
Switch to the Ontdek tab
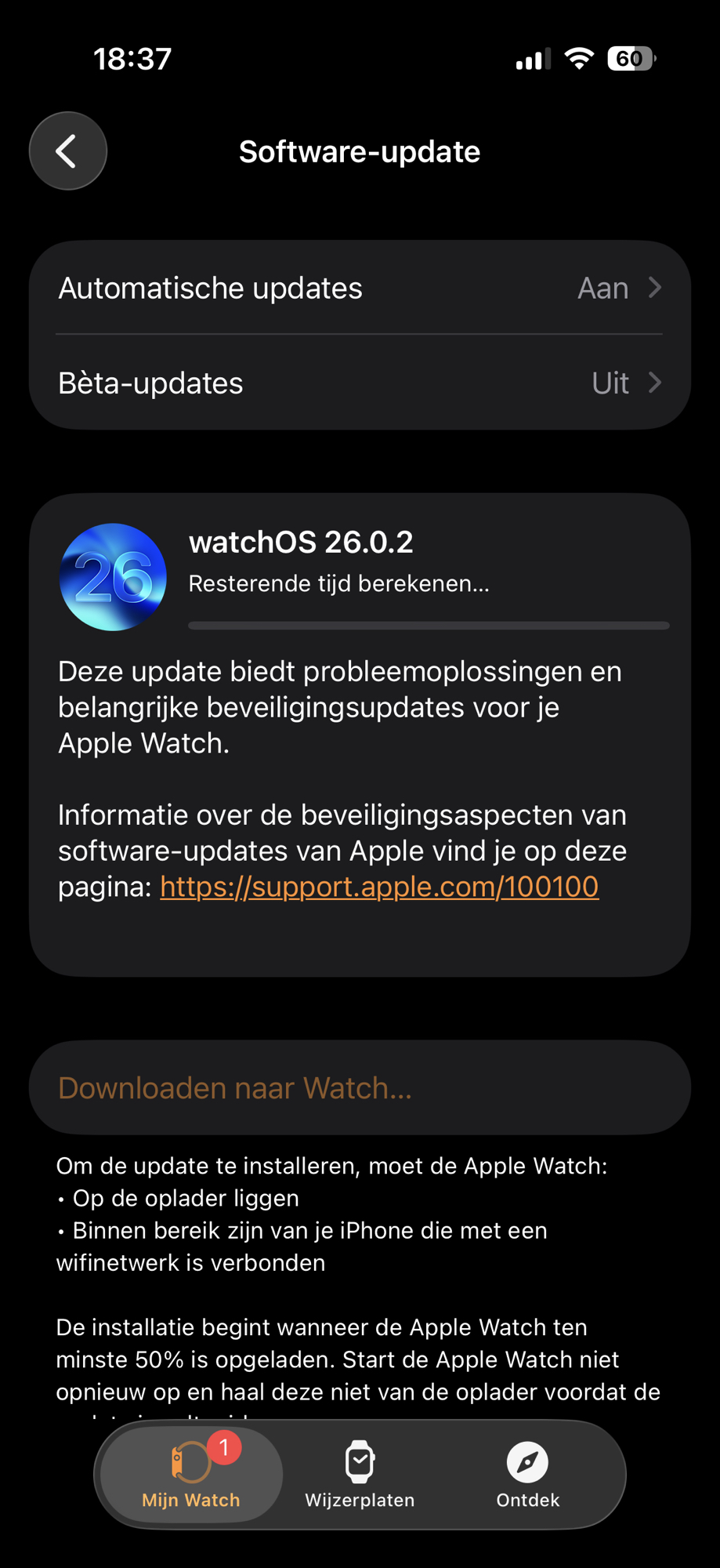click(x=527, y=1475)
